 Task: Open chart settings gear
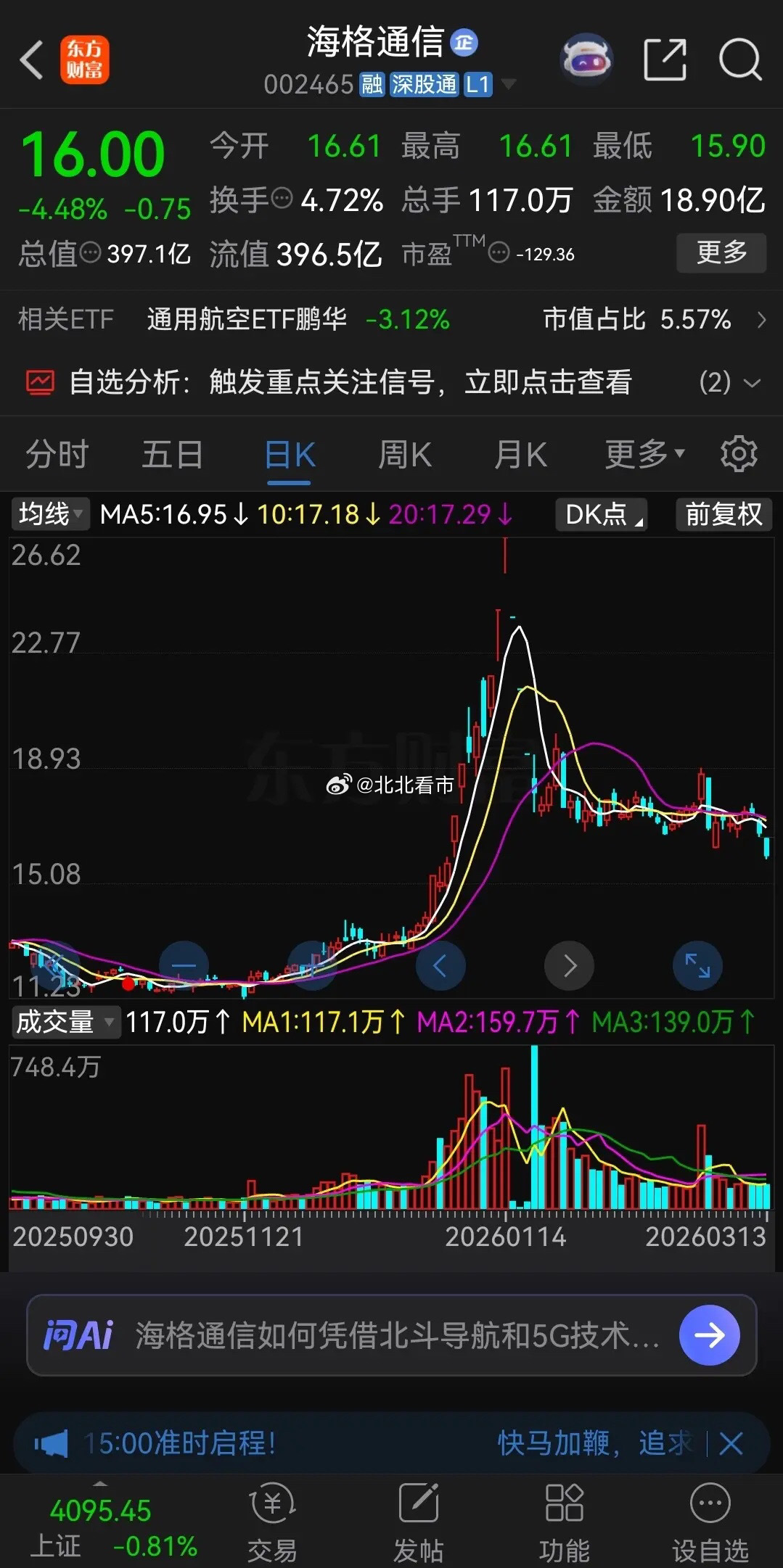point(739,453)
